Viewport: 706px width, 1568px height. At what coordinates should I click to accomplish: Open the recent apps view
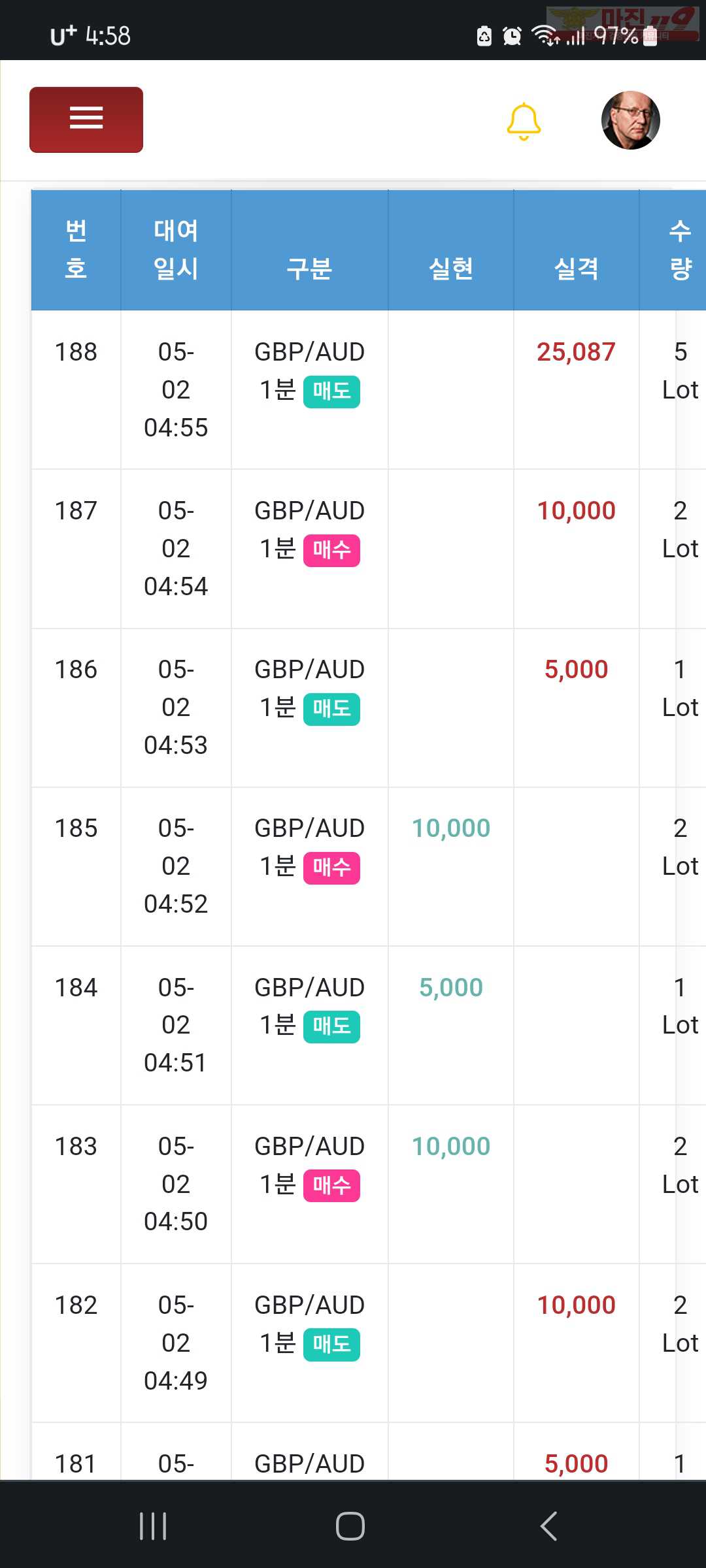(153, 1526)
